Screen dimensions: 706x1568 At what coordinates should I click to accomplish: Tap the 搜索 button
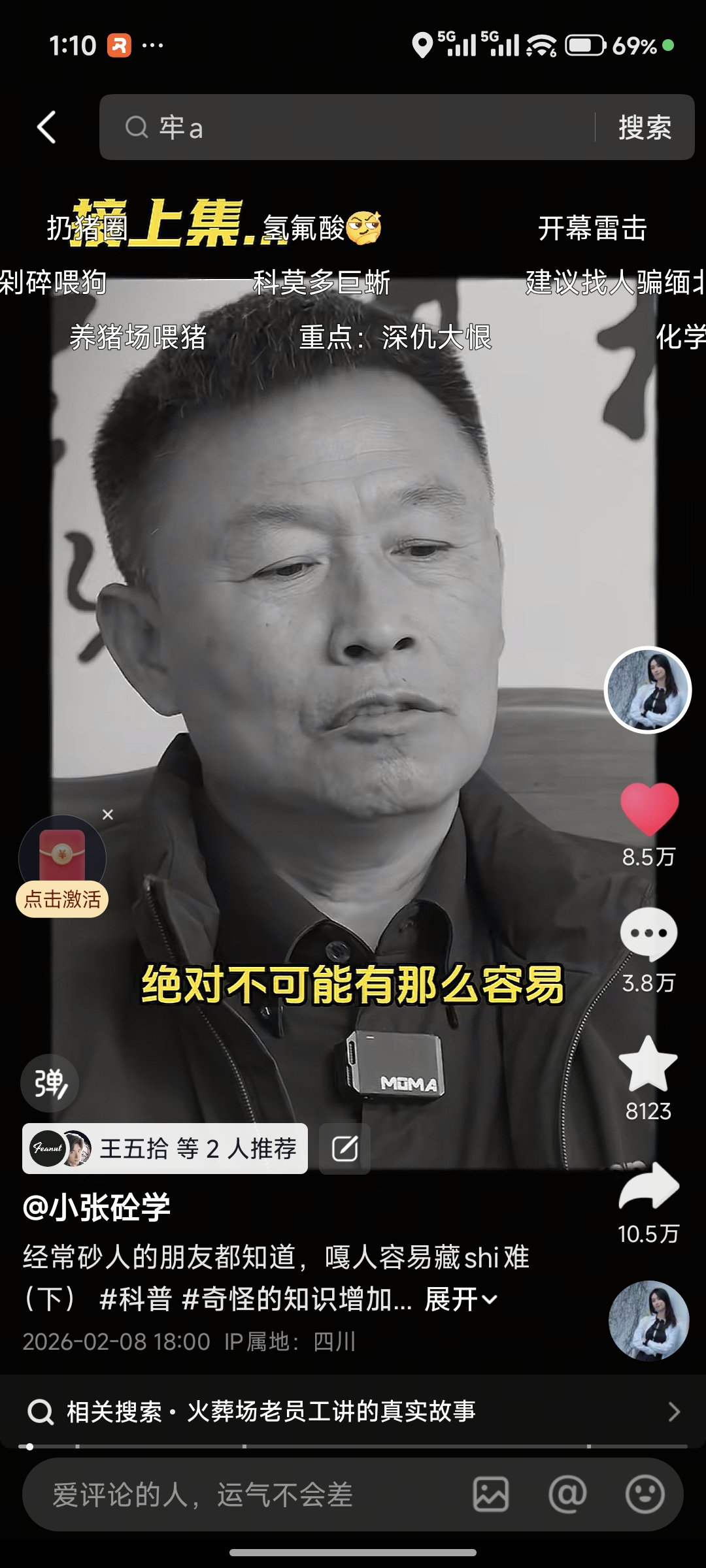tap(645, 127)
